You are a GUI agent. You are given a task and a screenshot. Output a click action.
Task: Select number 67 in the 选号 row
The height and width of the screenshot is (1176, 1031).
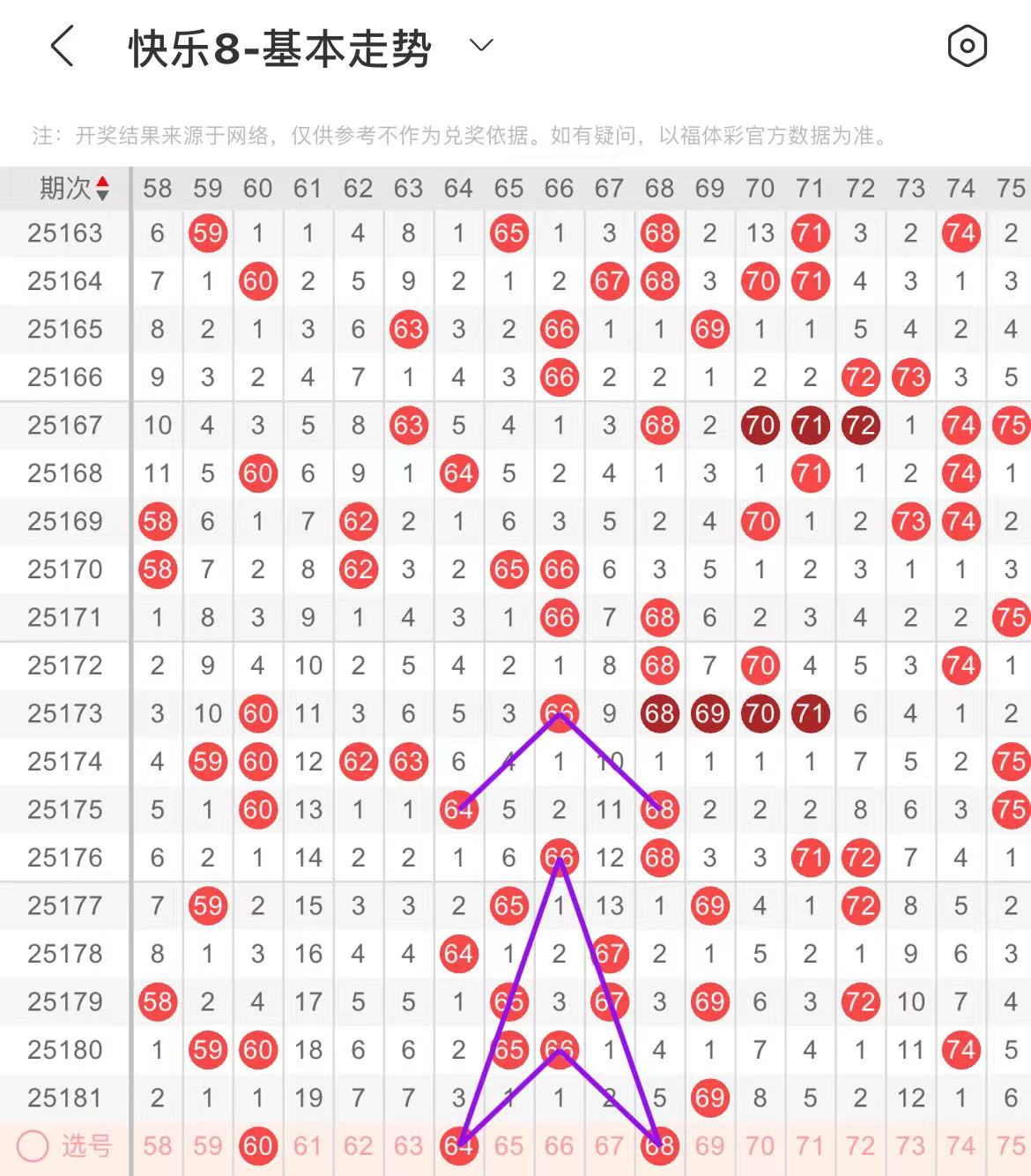609,1146
